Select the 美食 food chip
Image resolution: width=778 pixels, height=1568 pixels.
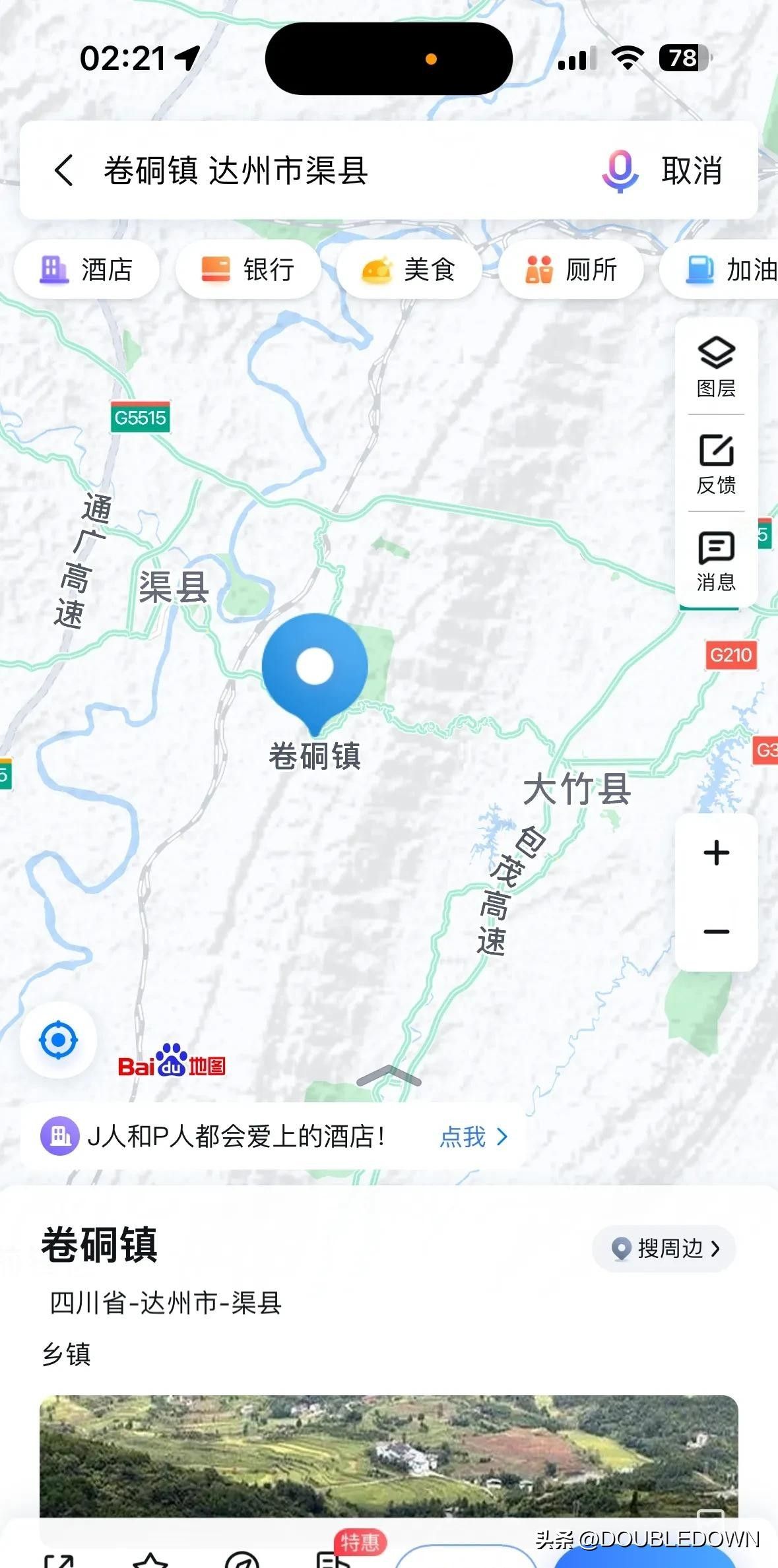pyautogui.click(x=409, y=270)
